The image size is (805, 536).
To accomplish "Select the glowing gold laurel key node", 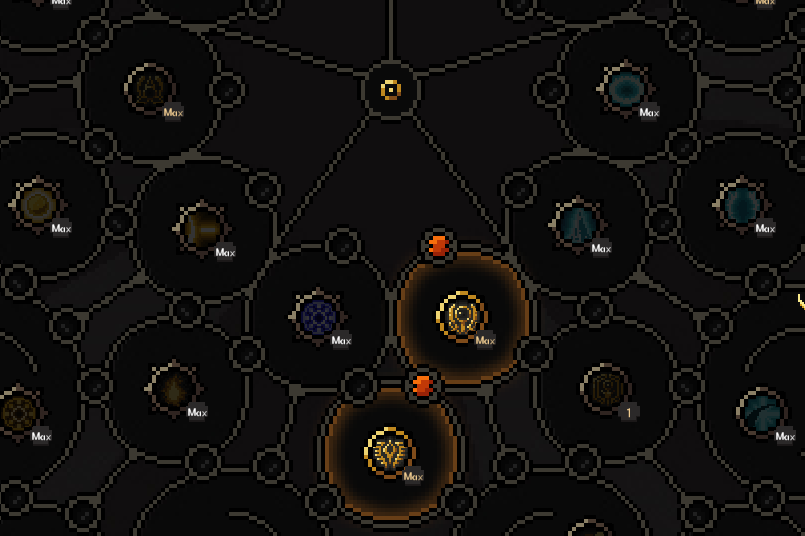I will 461,317.
